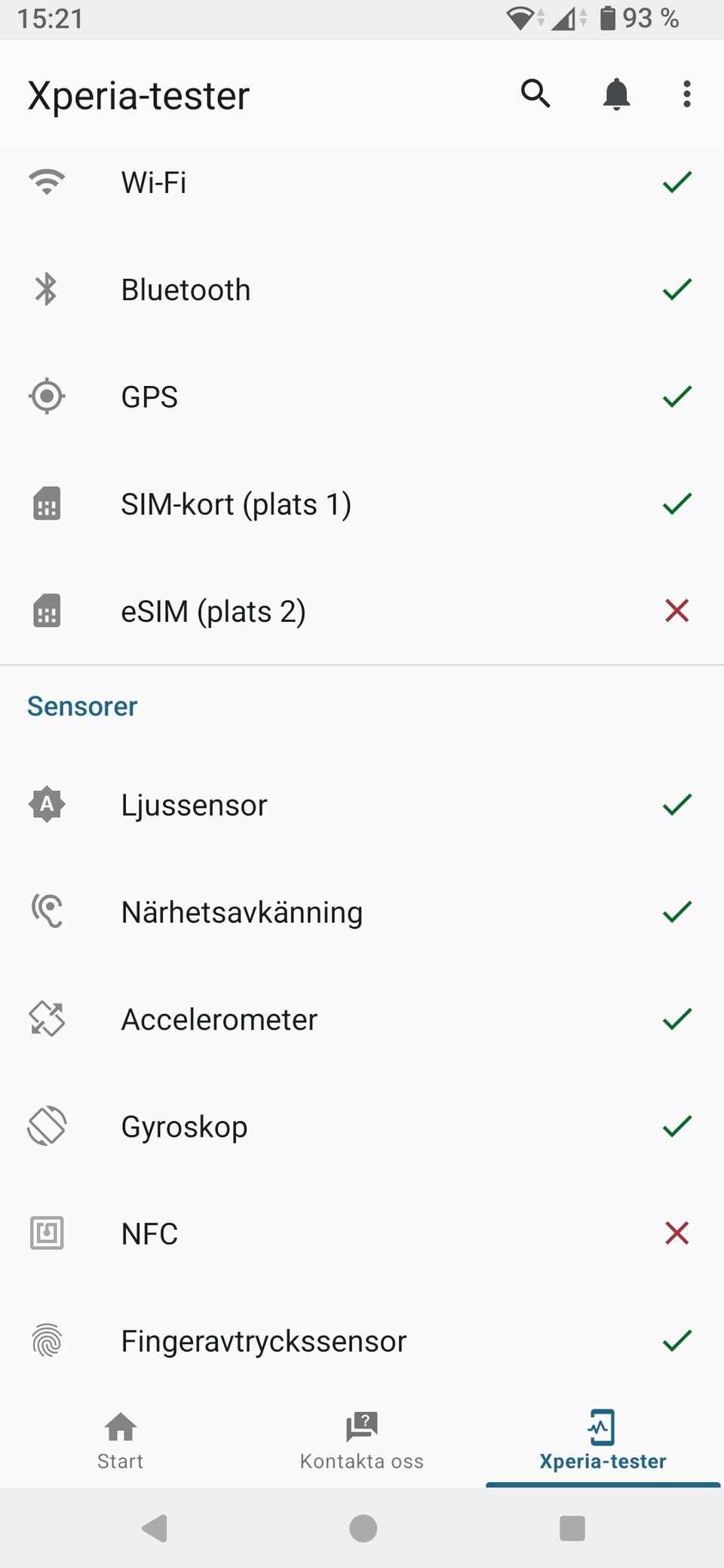Tap the system back button

tap(155, 1528)
